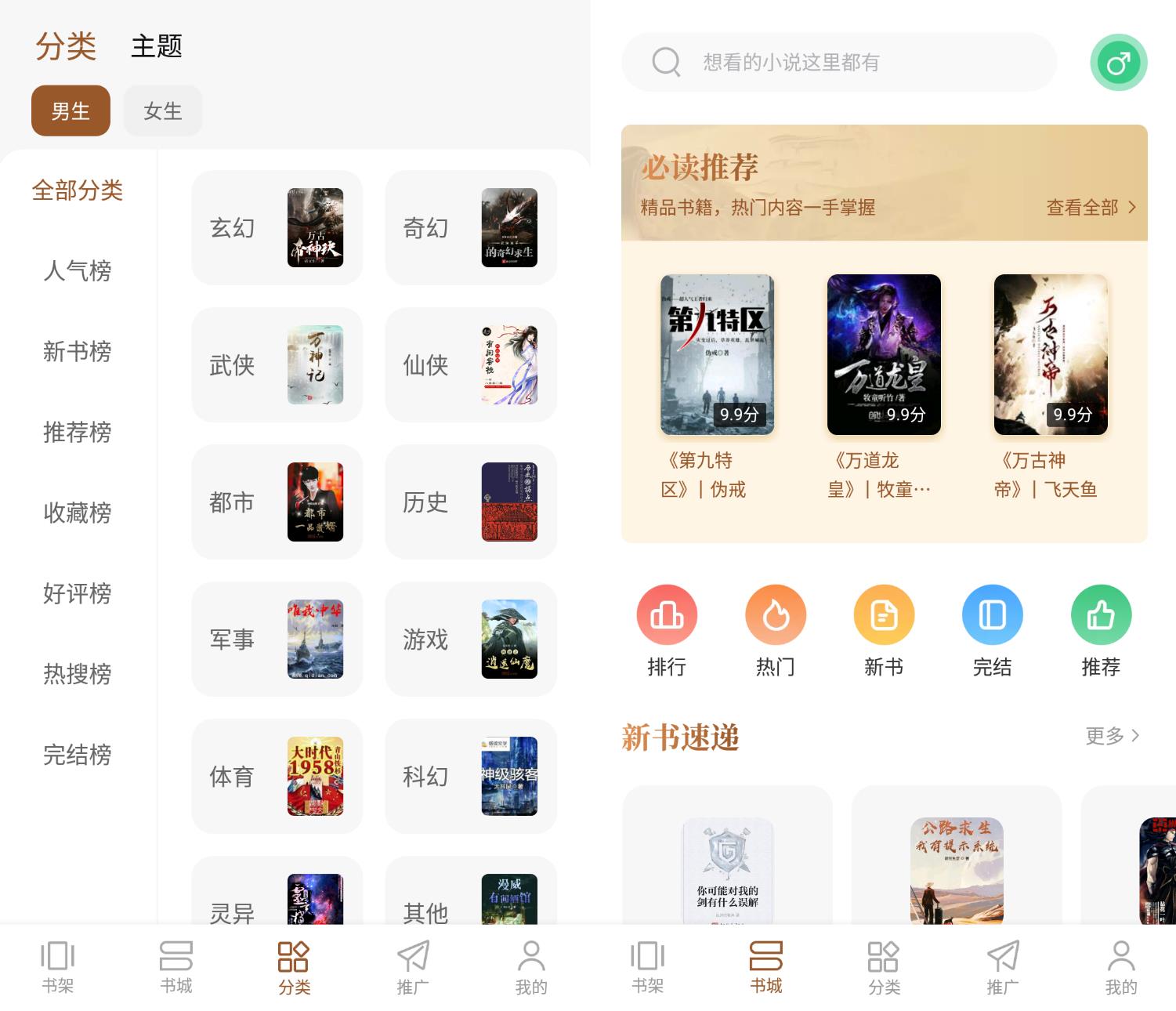The image size is (1176, 1011).
Task: Tap the novel search box
Action: coord(838,62)
